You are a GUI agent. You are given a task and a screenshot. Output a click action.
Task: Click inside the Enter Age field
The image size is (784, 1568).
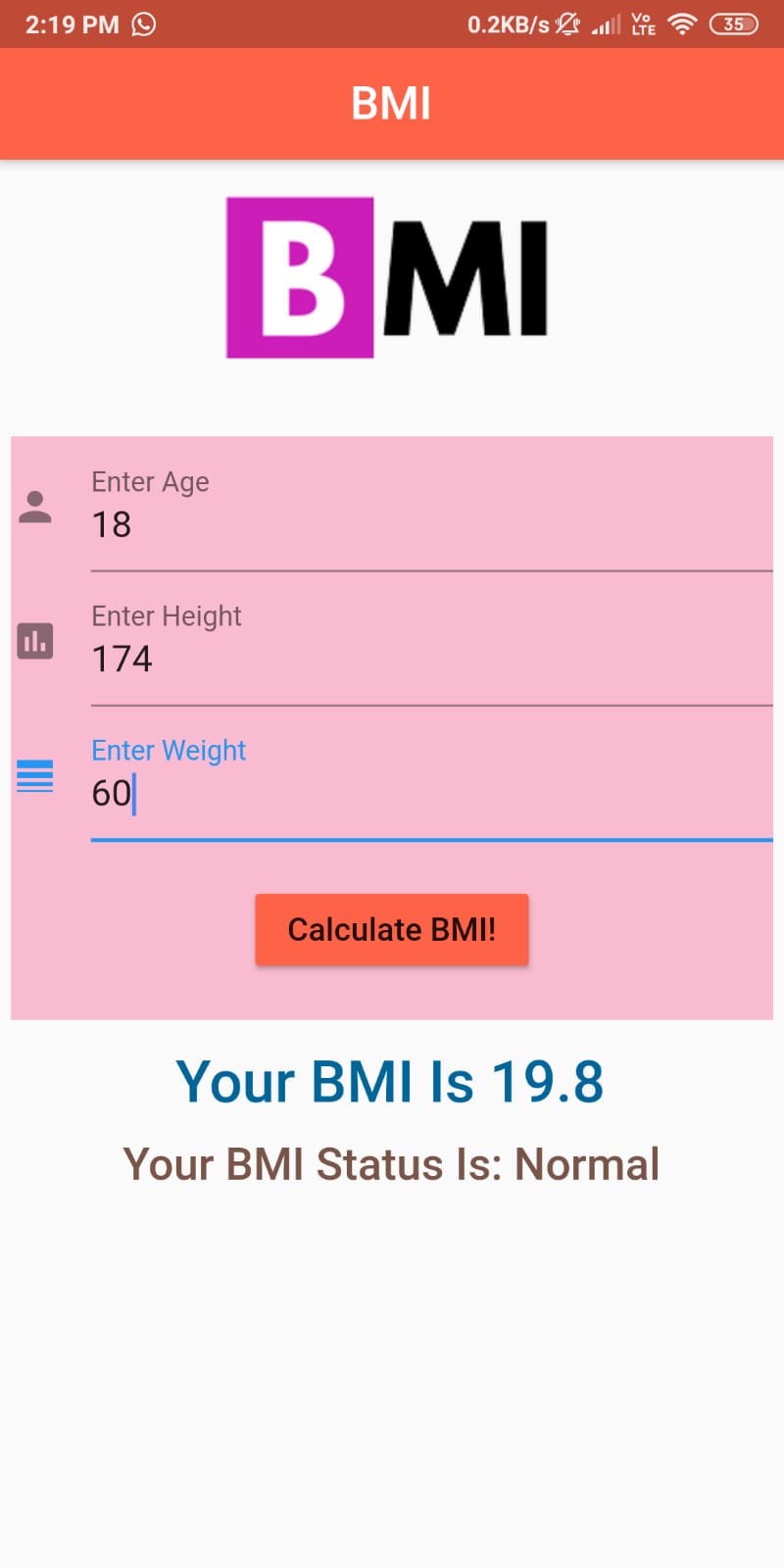(x=294, y=524)
